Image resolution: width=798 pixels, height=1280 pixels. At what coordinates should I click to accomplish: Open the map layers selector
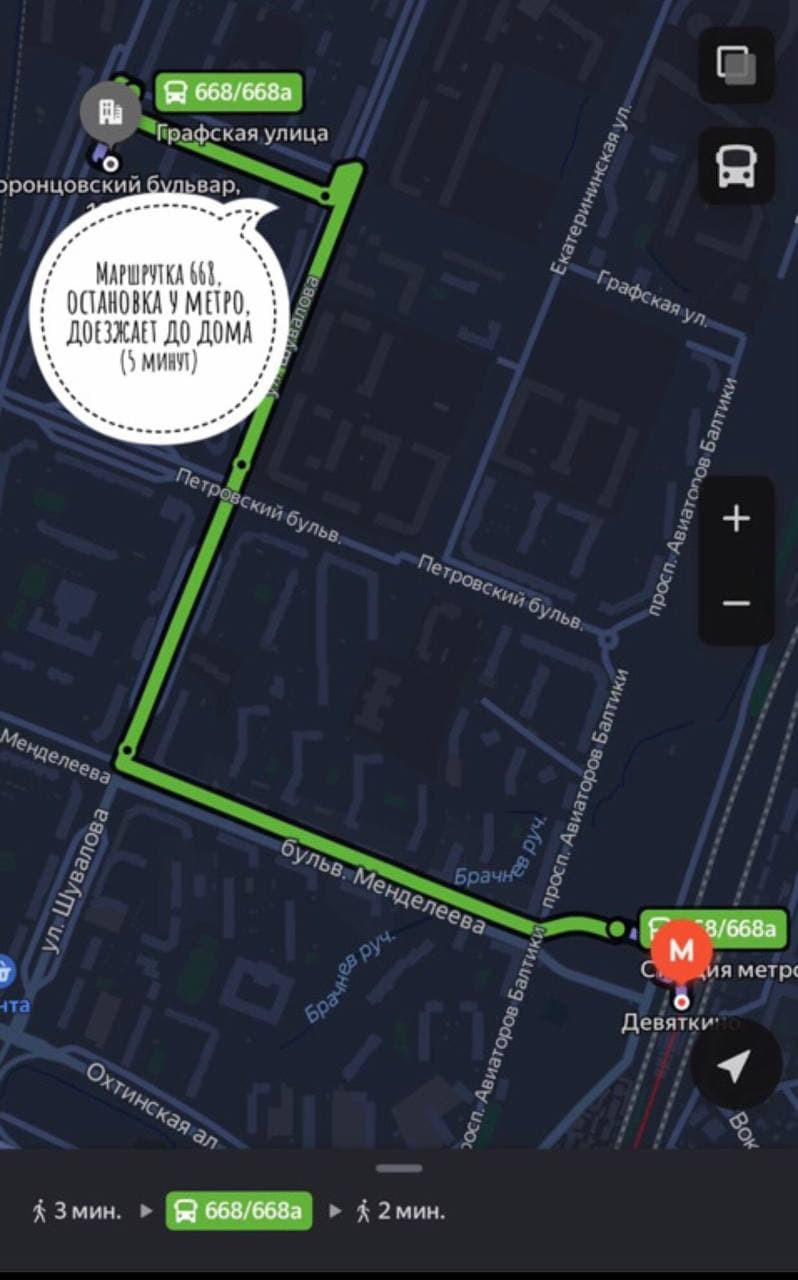[736, 66]
